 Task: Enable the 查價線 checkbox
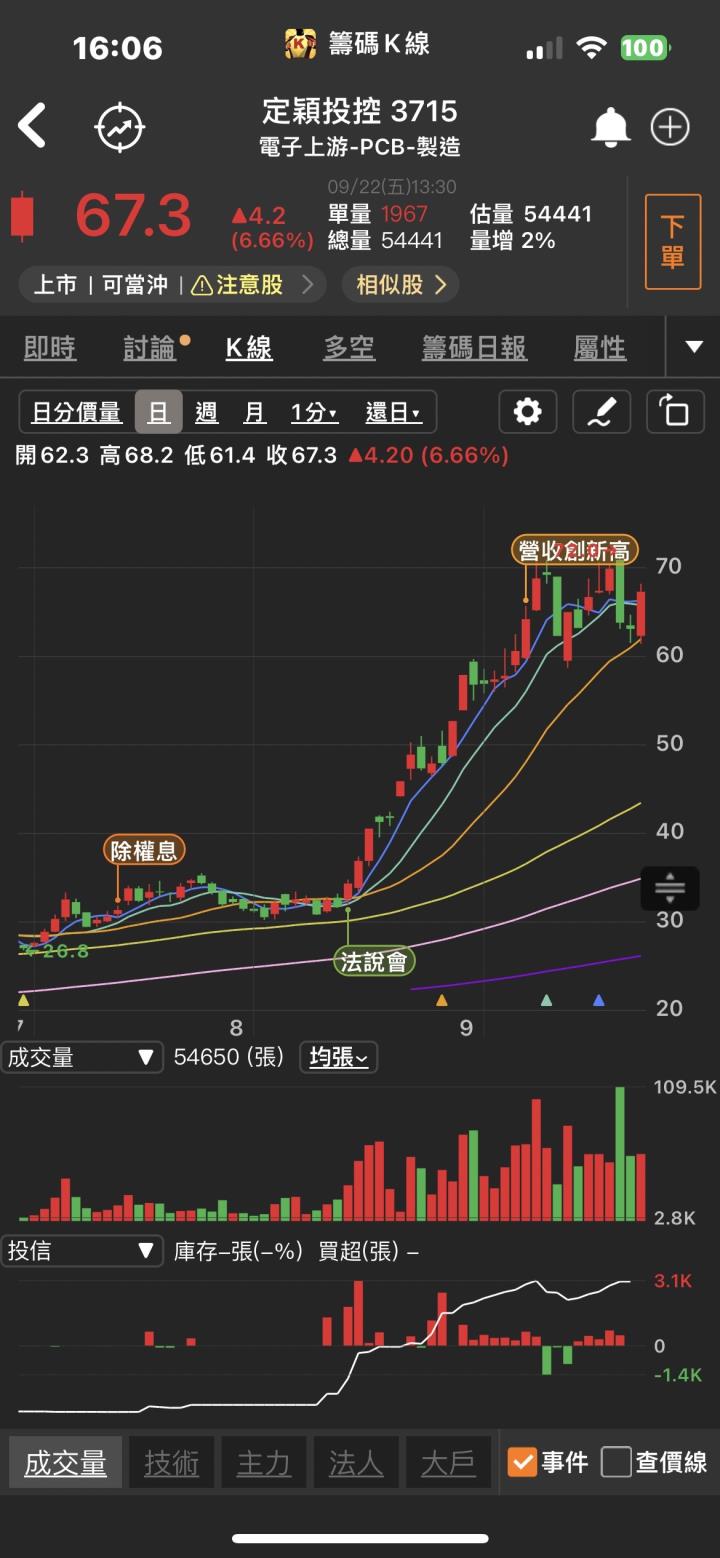click(614, 1461)
